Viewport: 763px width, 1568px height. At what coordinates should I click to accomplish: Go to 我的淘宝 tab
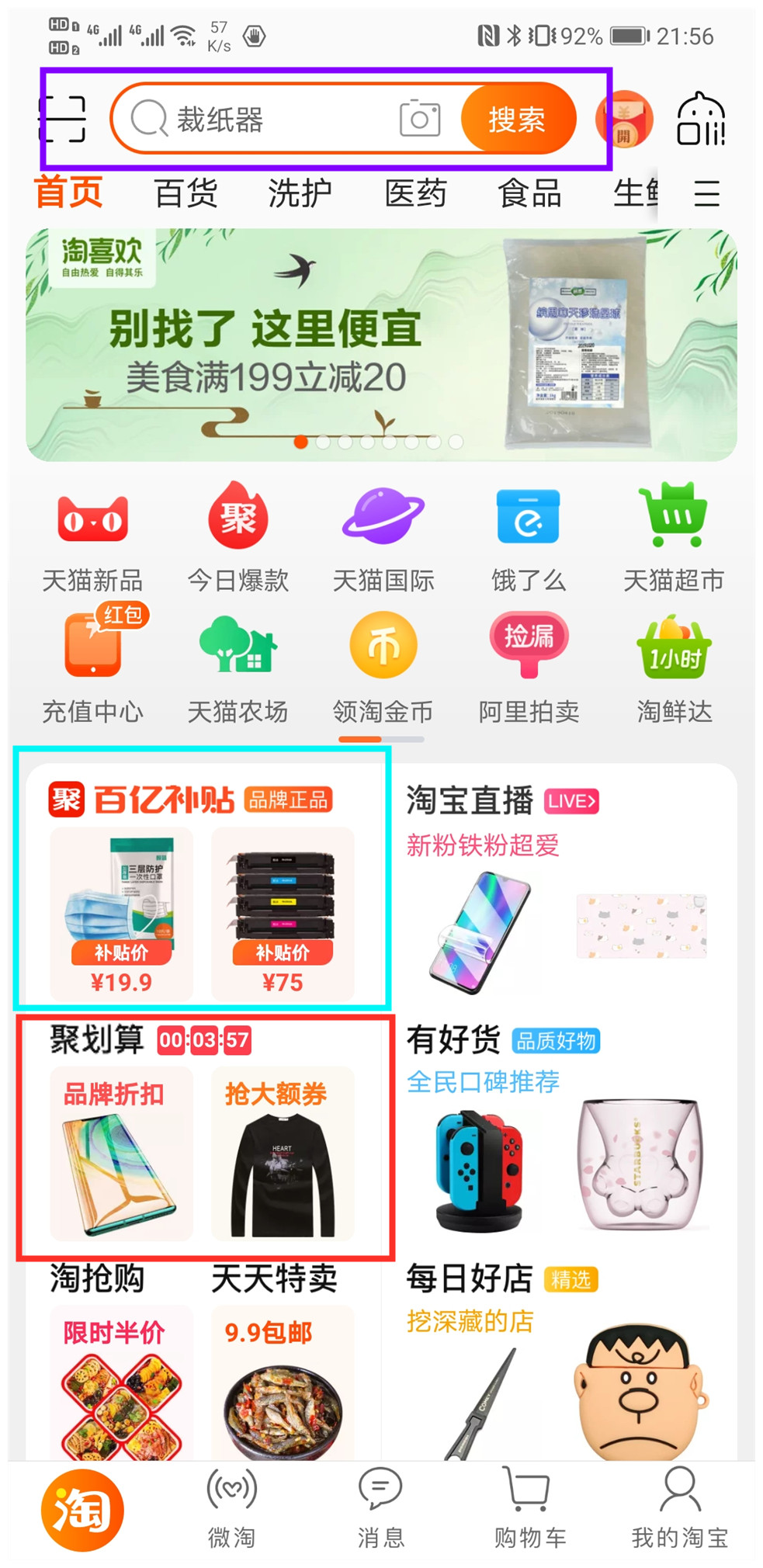680,1509
